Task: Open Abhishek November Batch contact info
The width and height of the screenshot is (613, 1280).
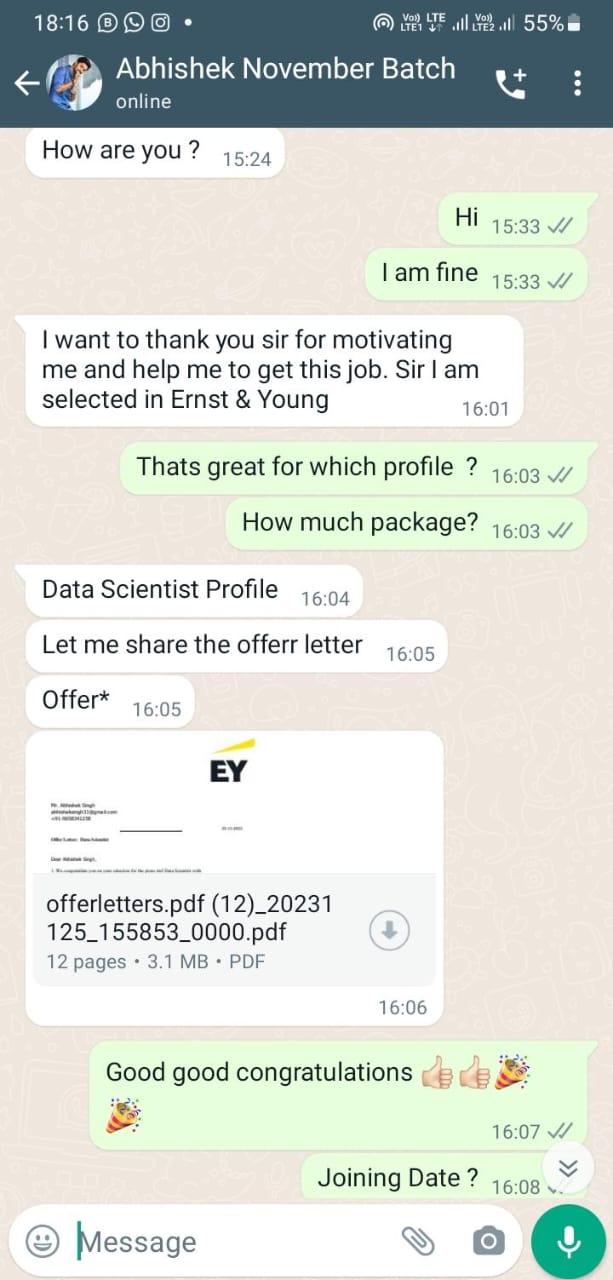Action: click(285, 82)
